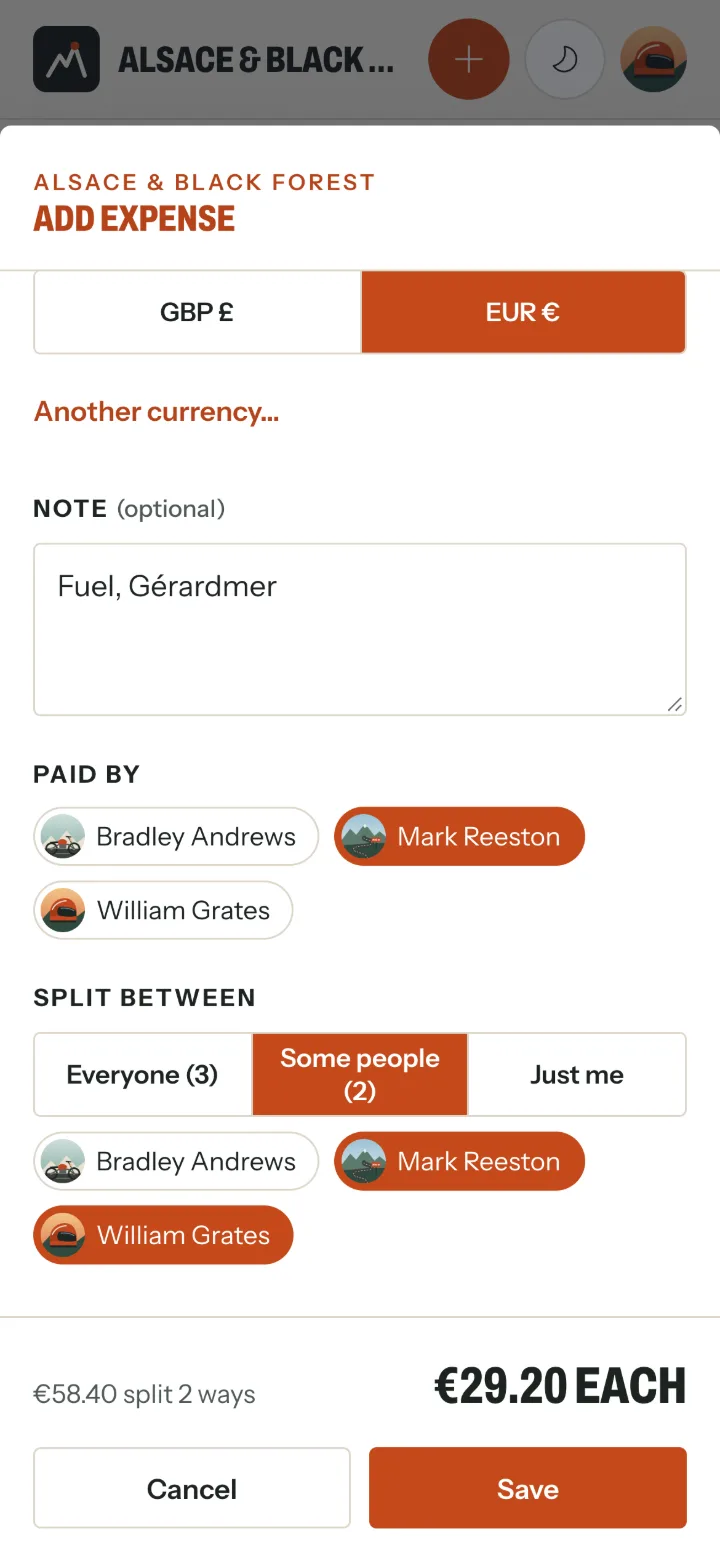720x1558 pixels.
Task: Cancel adding the expense
Action: pos(192,1488)
